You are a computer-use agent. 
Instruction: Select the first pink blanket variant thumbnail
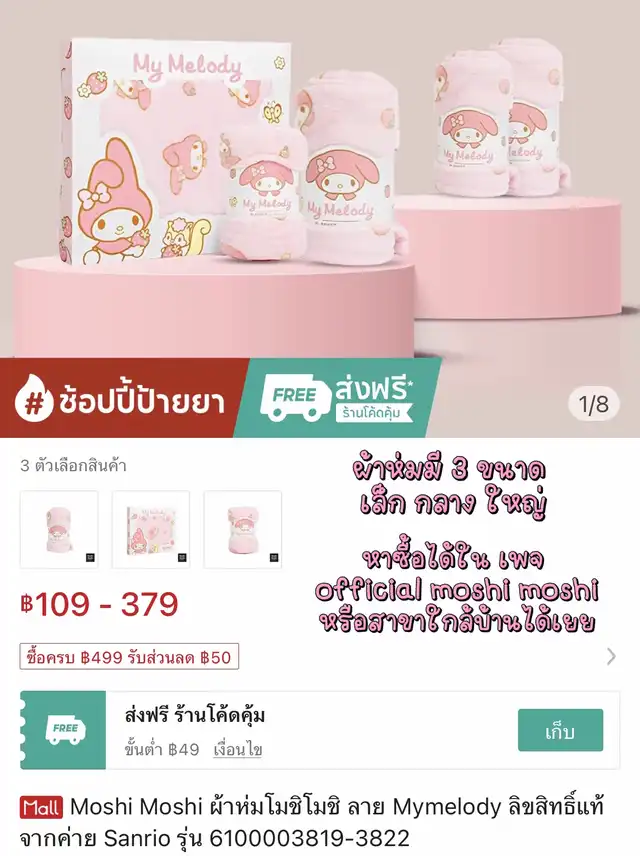tap(59, 529)
